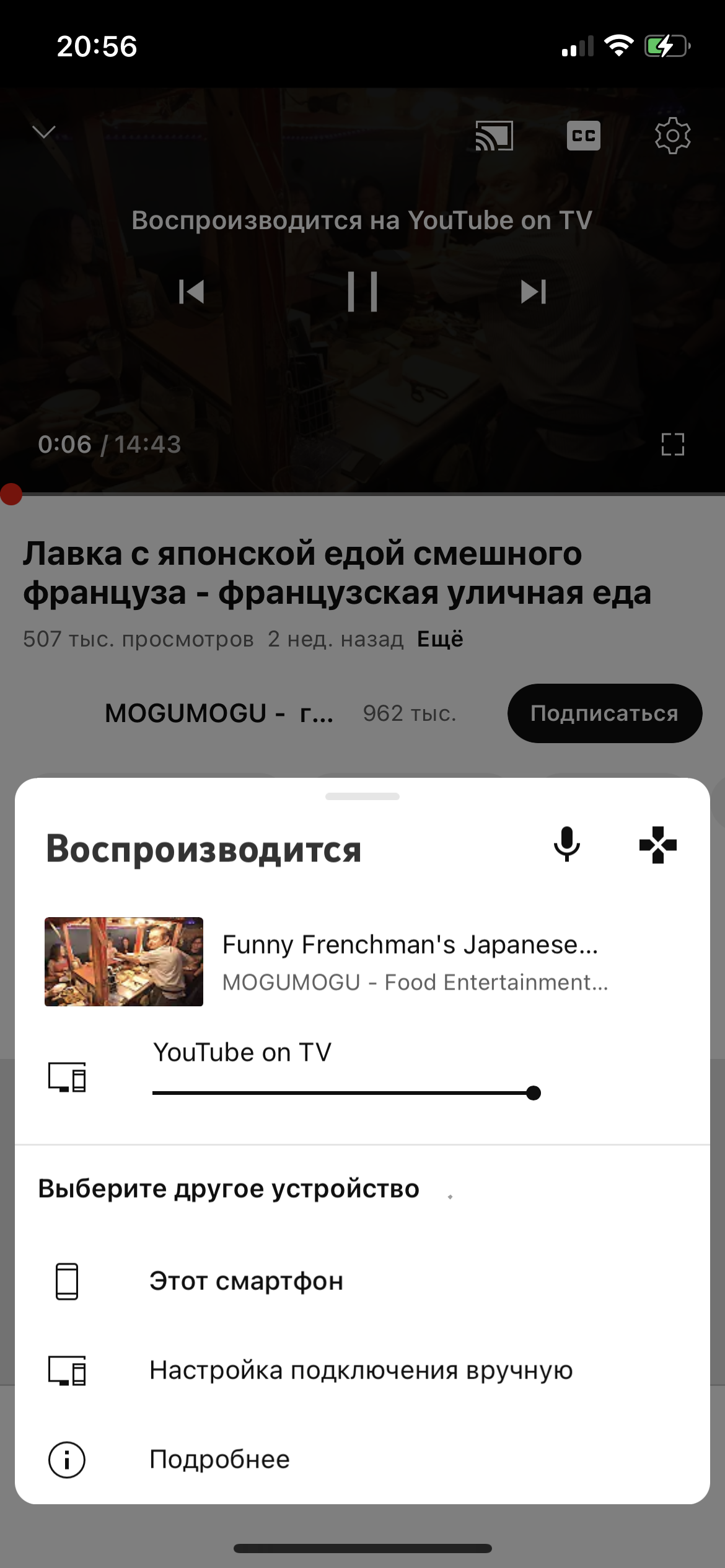Minimize the player with down chevron

(44, 132)
